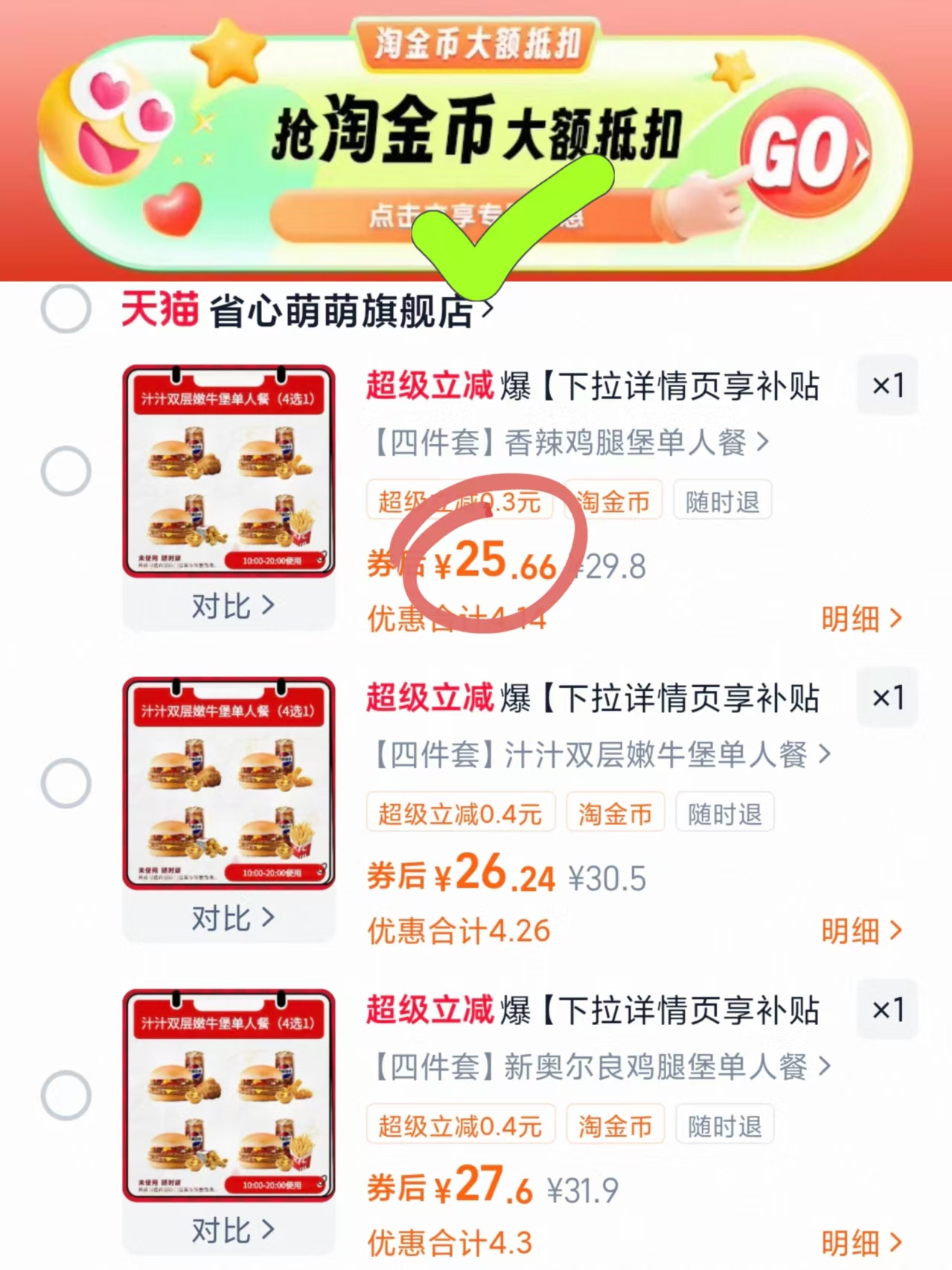Click 超级立减0.4元 tag on 汁汁双层嫩牛堡 item

point(459,813)
